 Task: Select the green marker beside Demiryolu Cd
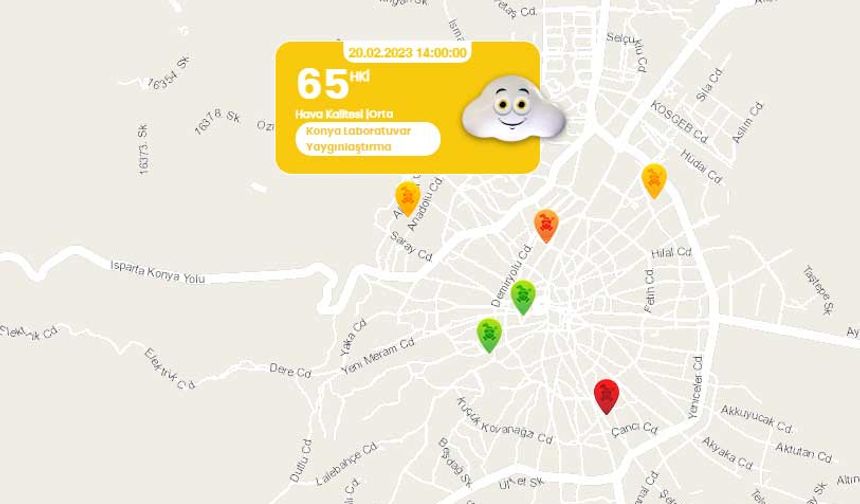523,295
